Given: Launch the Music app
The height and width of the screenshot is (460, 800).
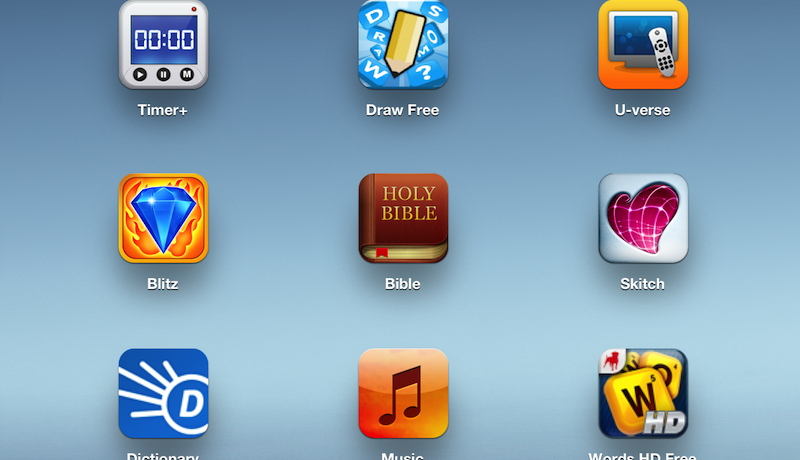Looking at the screenshot, I should coord(403,393).
